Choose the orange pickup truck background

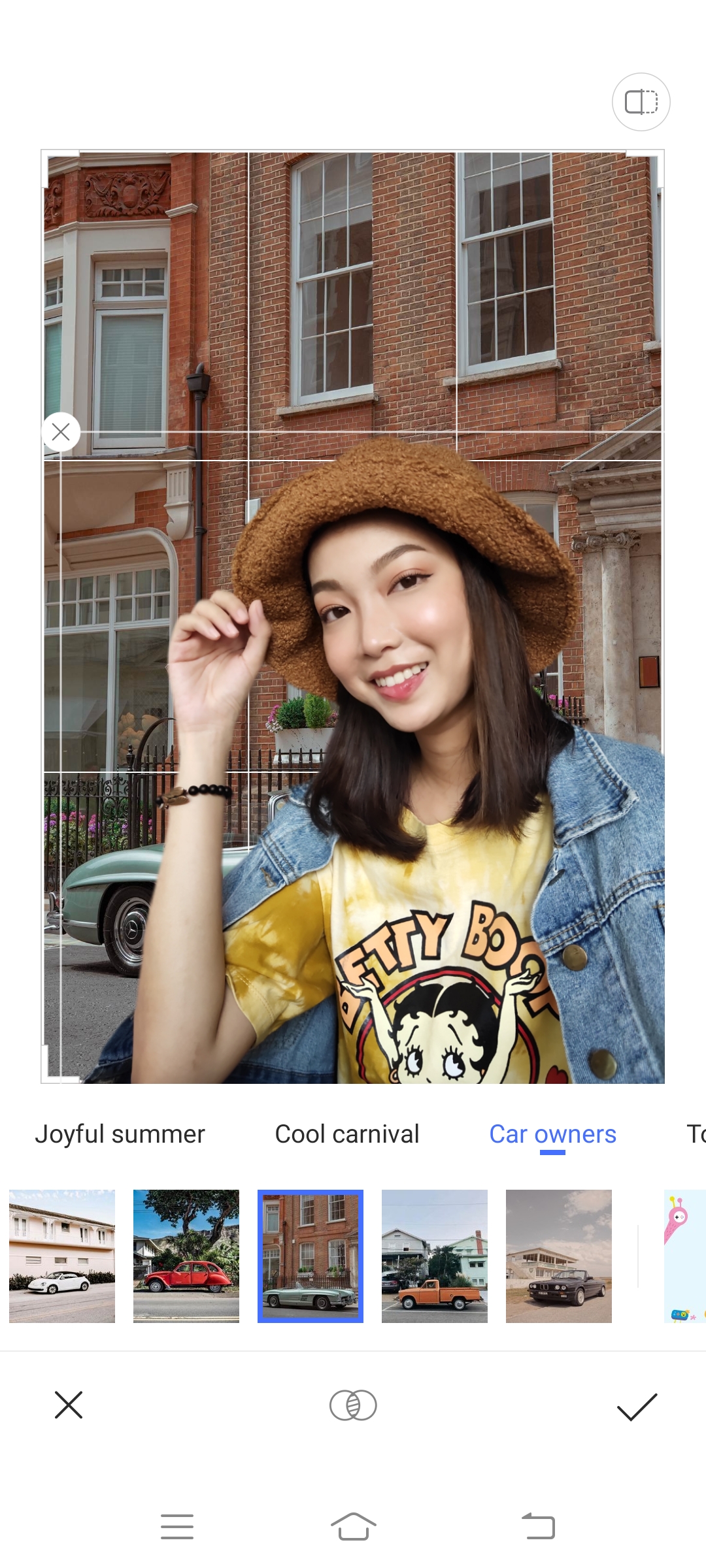pyautogui.click(x=435, y=1256)
